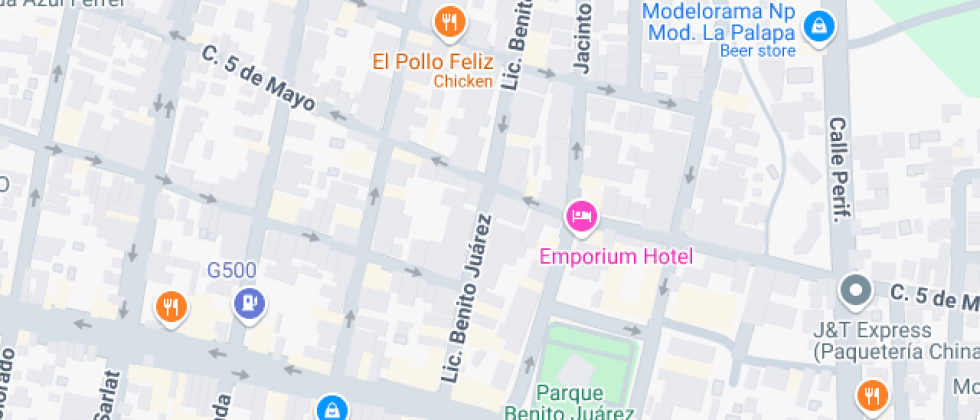Open the G500 gas station marker
Viewport: 980px width, 420px height.
click(x=248, y=303)
